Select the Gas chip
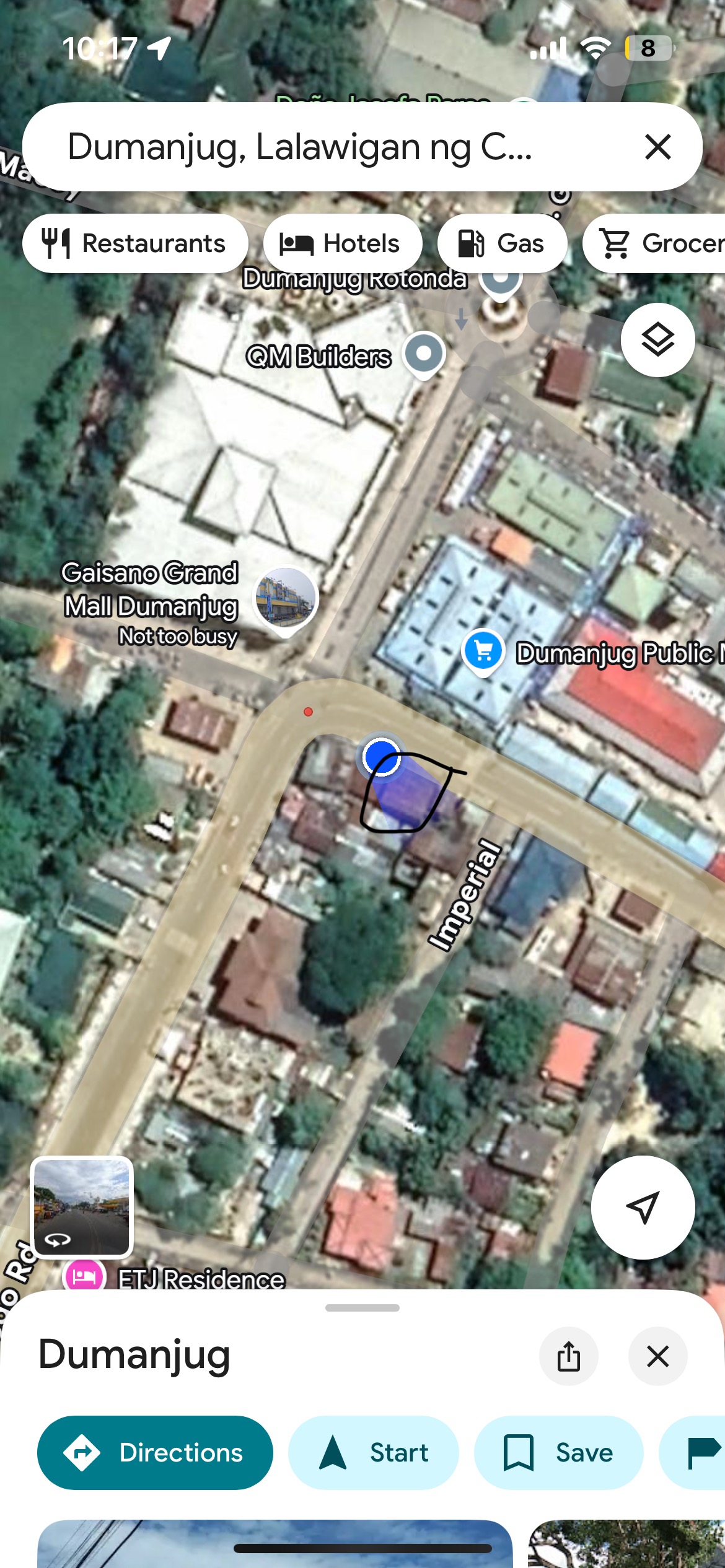Image resolution: width=725 pixels, height=1568 pixels. tap(502, 243)
